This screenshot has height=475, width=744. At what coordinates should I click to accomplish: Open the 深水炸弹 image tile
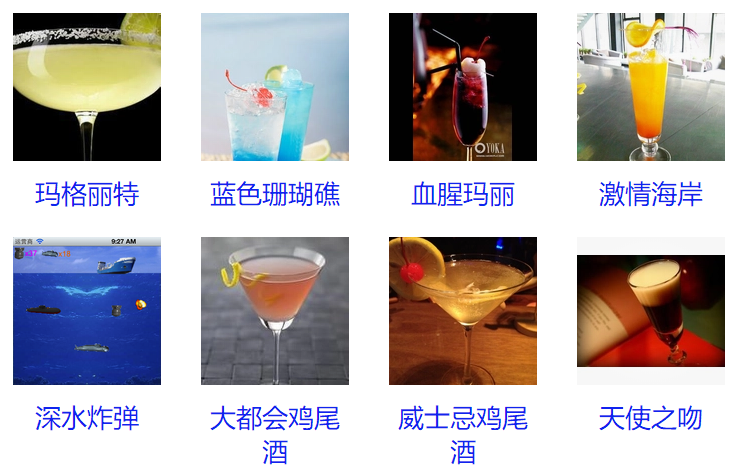pyautogui.click(x=87, y=311)
